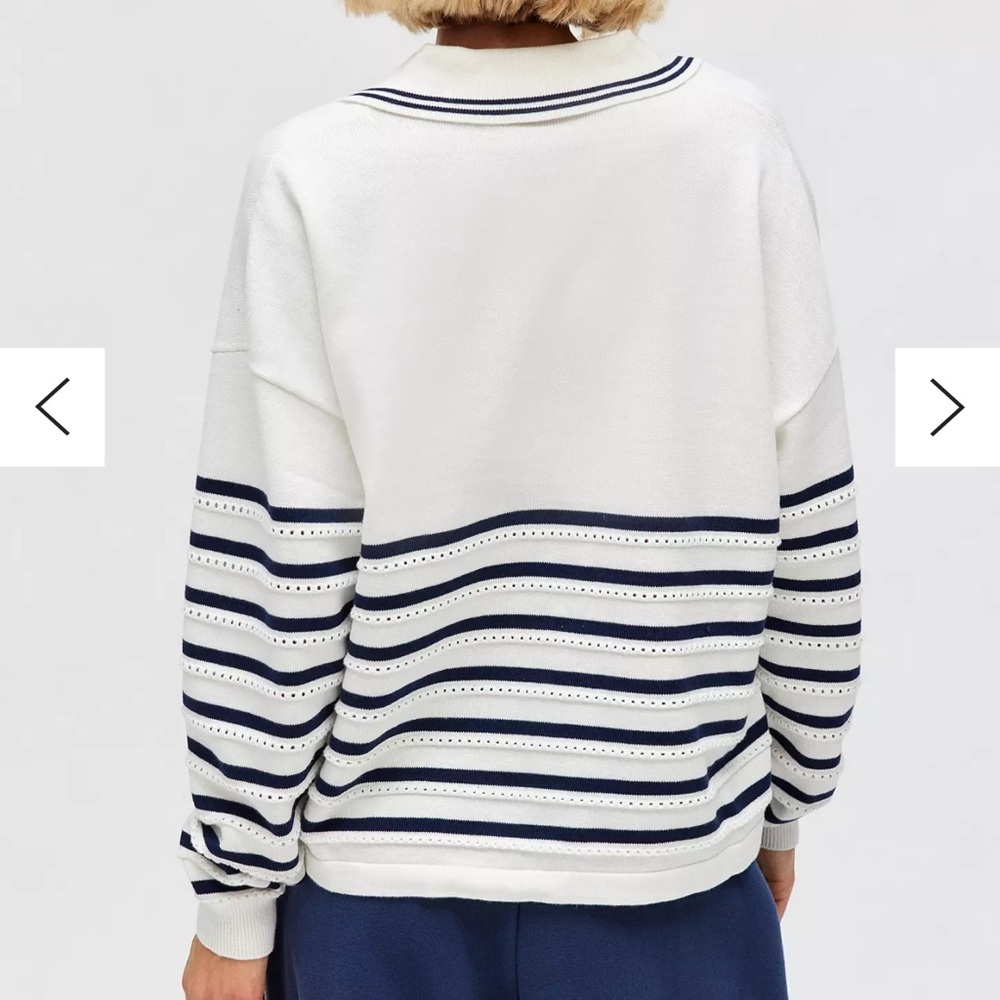The height and width of the screenshot is (1000, 1000).
Task: Go to the previous product image
Action: point(52,407)
